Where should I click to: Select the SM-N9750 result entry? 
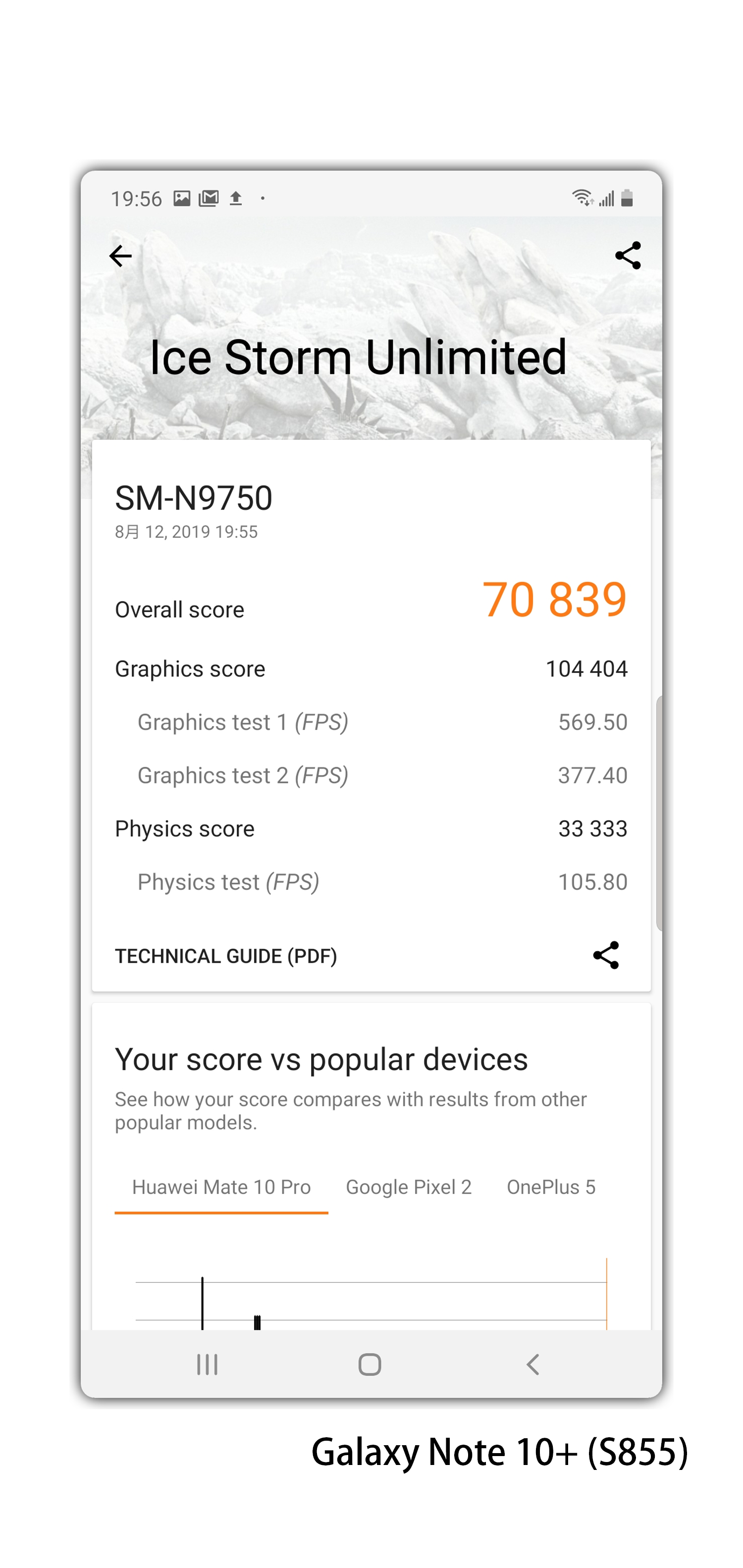tap(194, 497)
